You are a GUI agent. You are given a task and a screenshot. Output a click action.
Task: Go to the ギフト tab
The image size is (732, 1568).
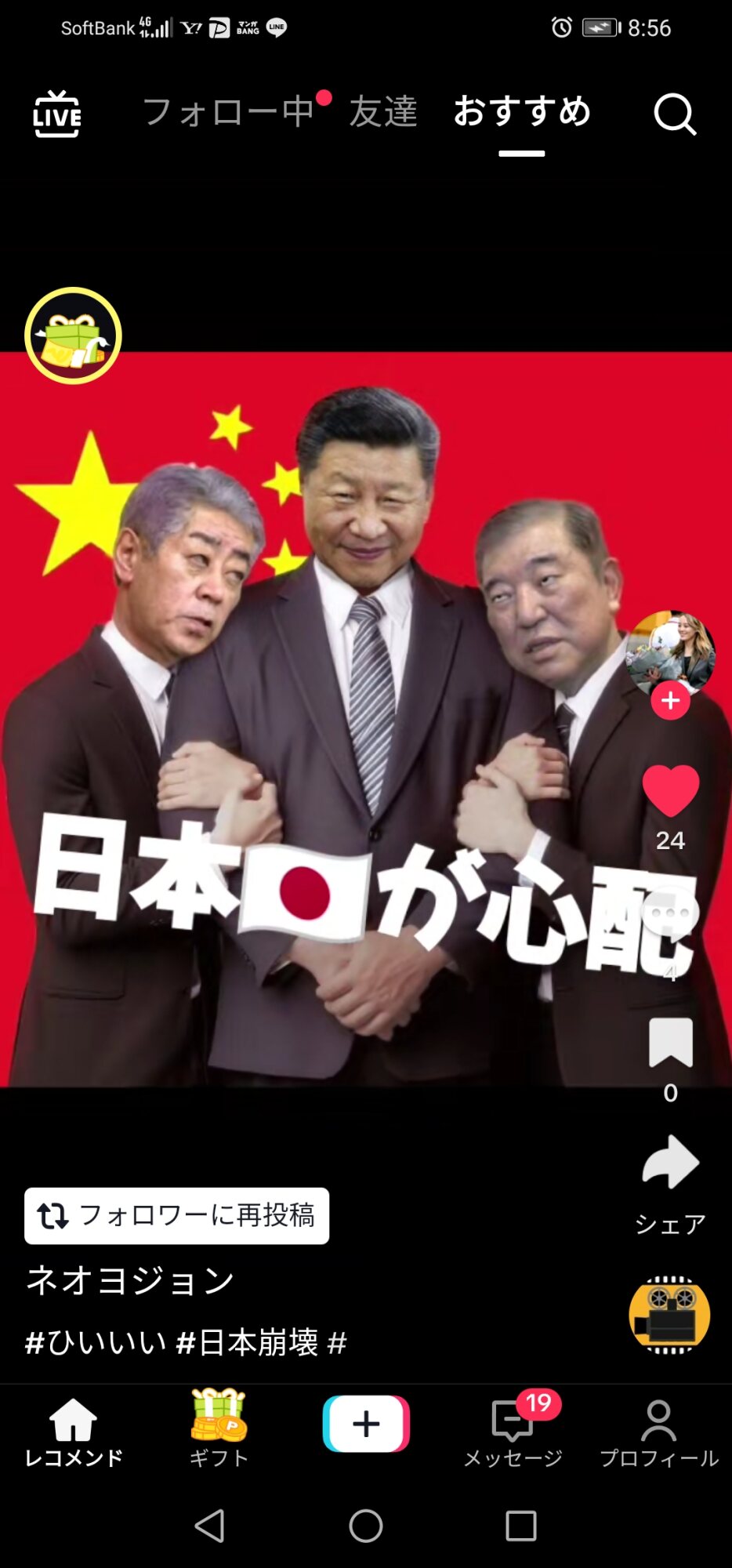[x=219, y=1427]
